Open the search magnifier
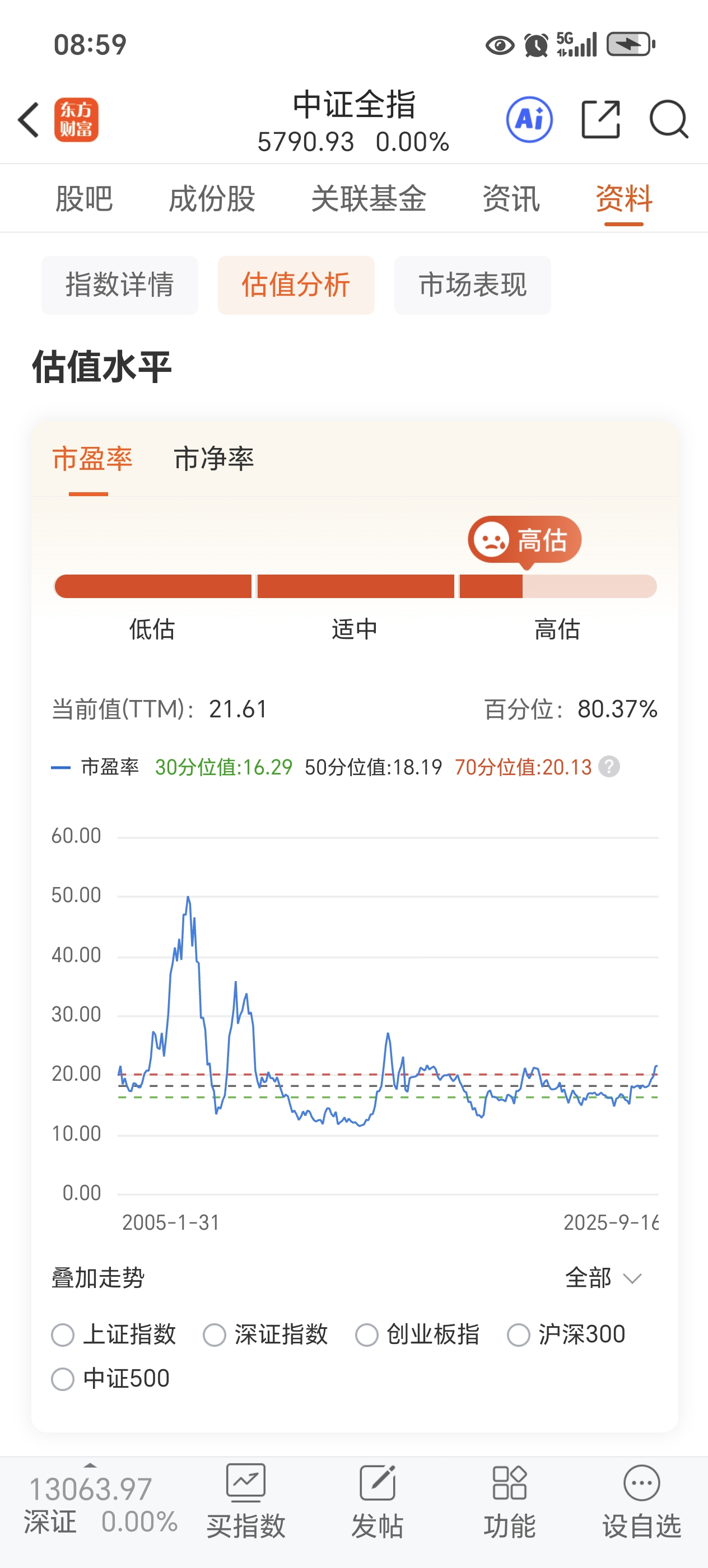This screenshot has height=1568, width=708. coord(668,120)
